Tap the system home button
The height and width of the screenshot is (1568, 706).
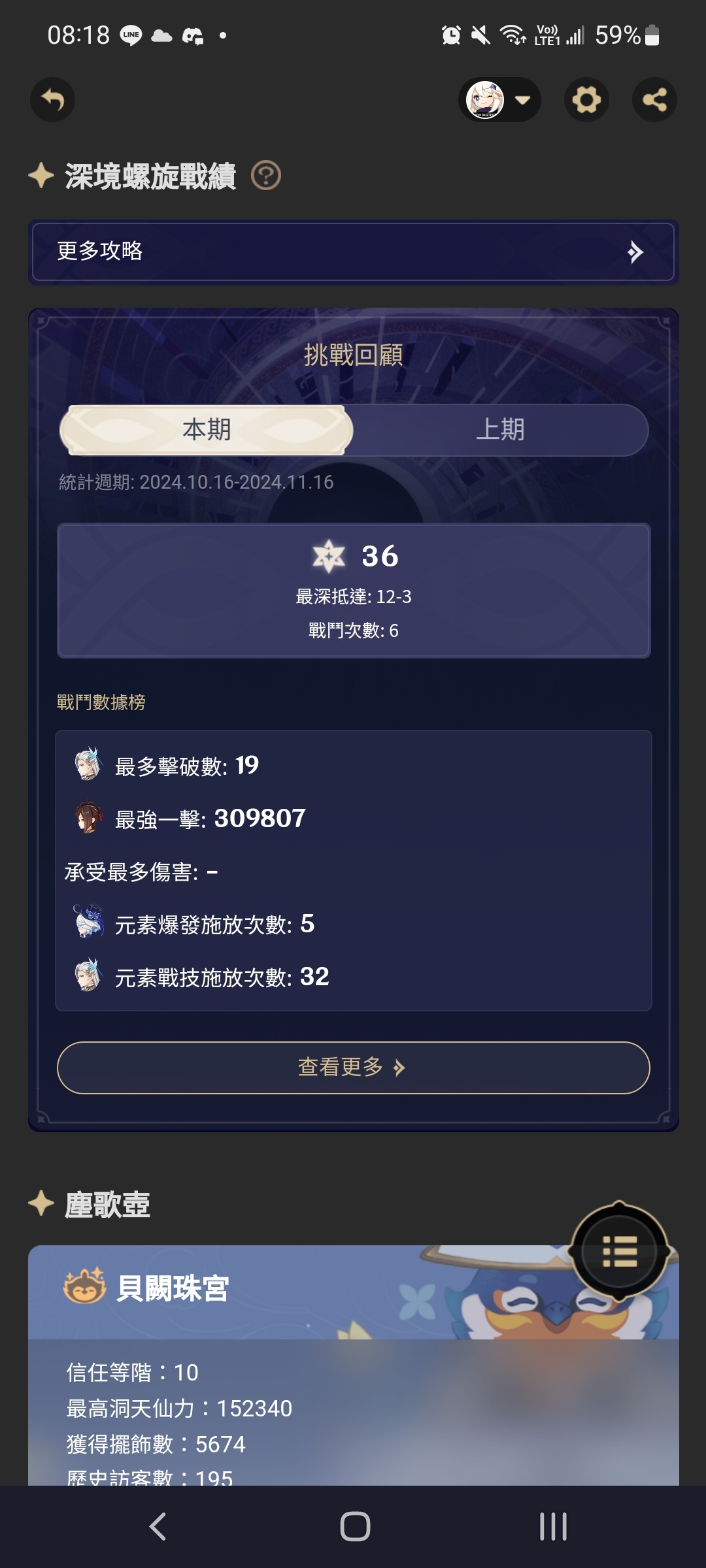pyautogui.click(x=355, y=1527)
